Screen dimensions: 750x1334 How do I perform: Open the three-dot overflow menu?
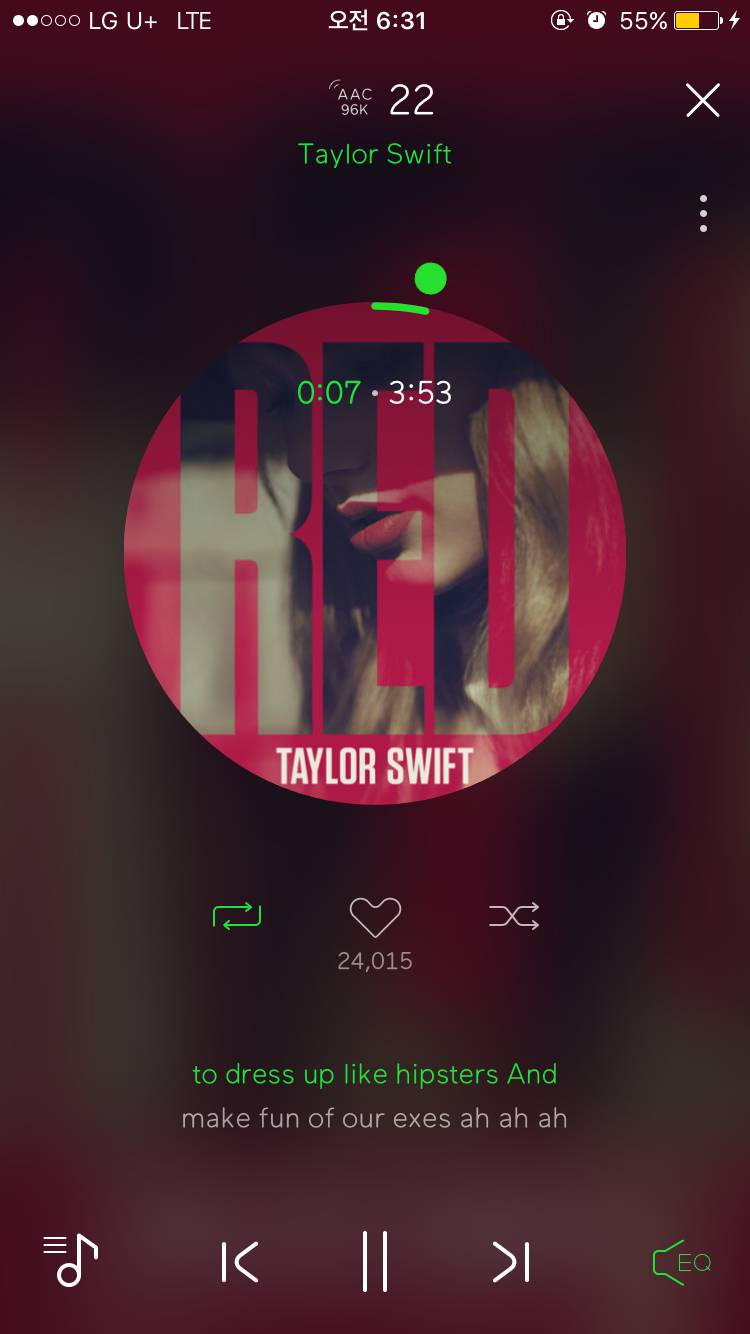703,214
